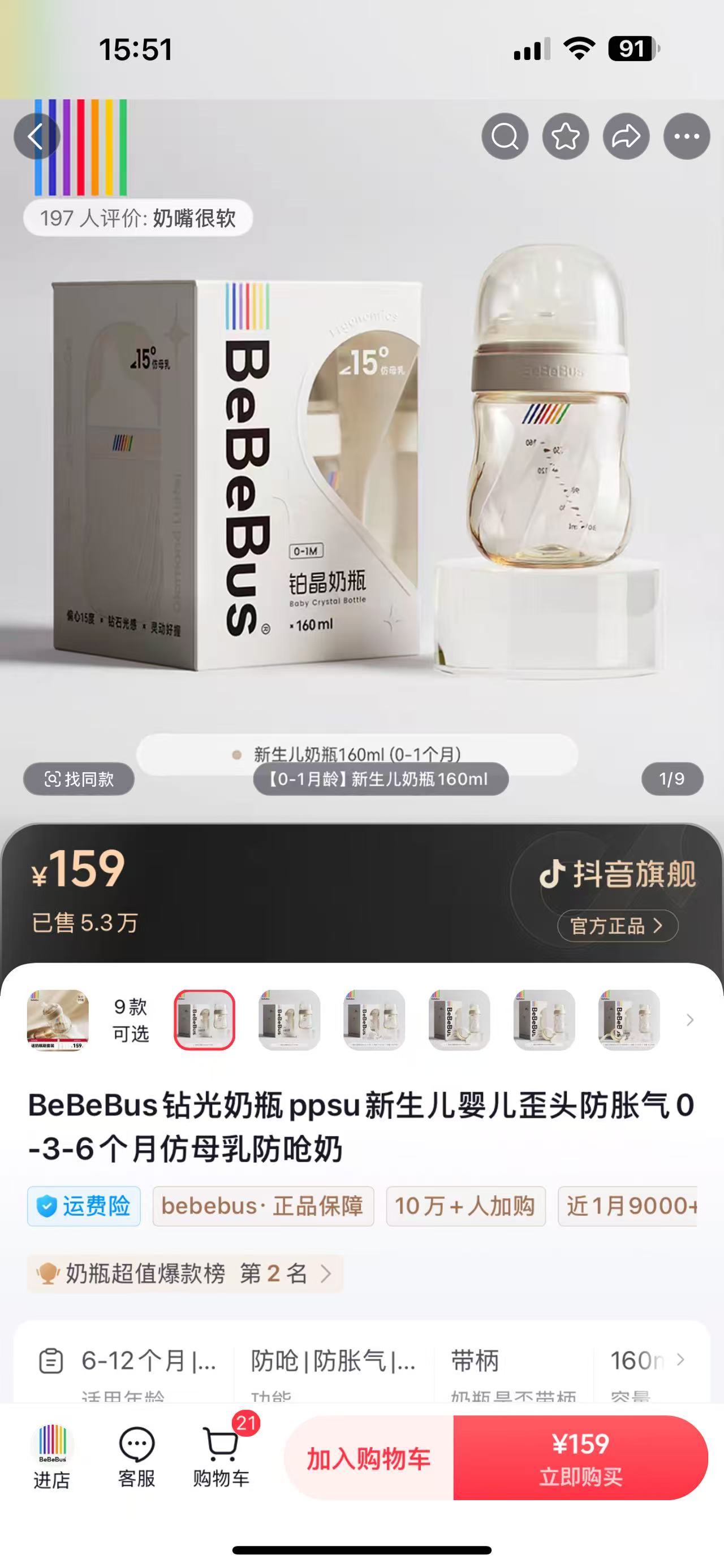This screenshot has width=724, height=1568.
Task: Favorite this product with the star icon
Action: point(566,136)
